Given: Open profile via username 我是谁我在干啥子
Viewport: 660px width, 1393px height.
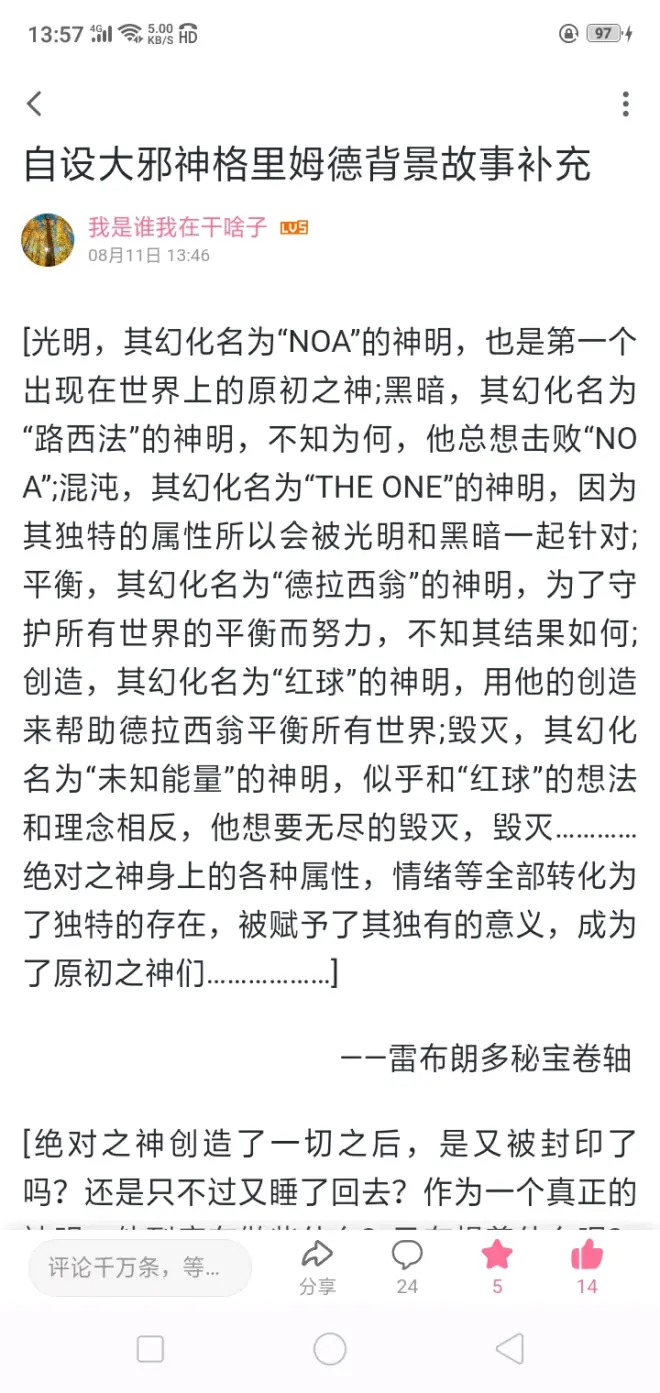Looking at the screenshot, I should (178, 227).
